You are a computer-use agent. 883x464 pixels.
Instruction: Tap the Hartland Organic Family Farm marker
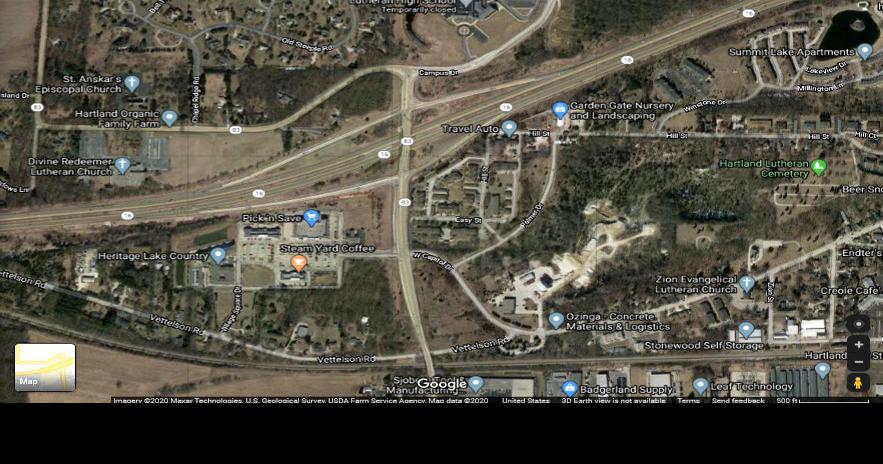point(169,118)
